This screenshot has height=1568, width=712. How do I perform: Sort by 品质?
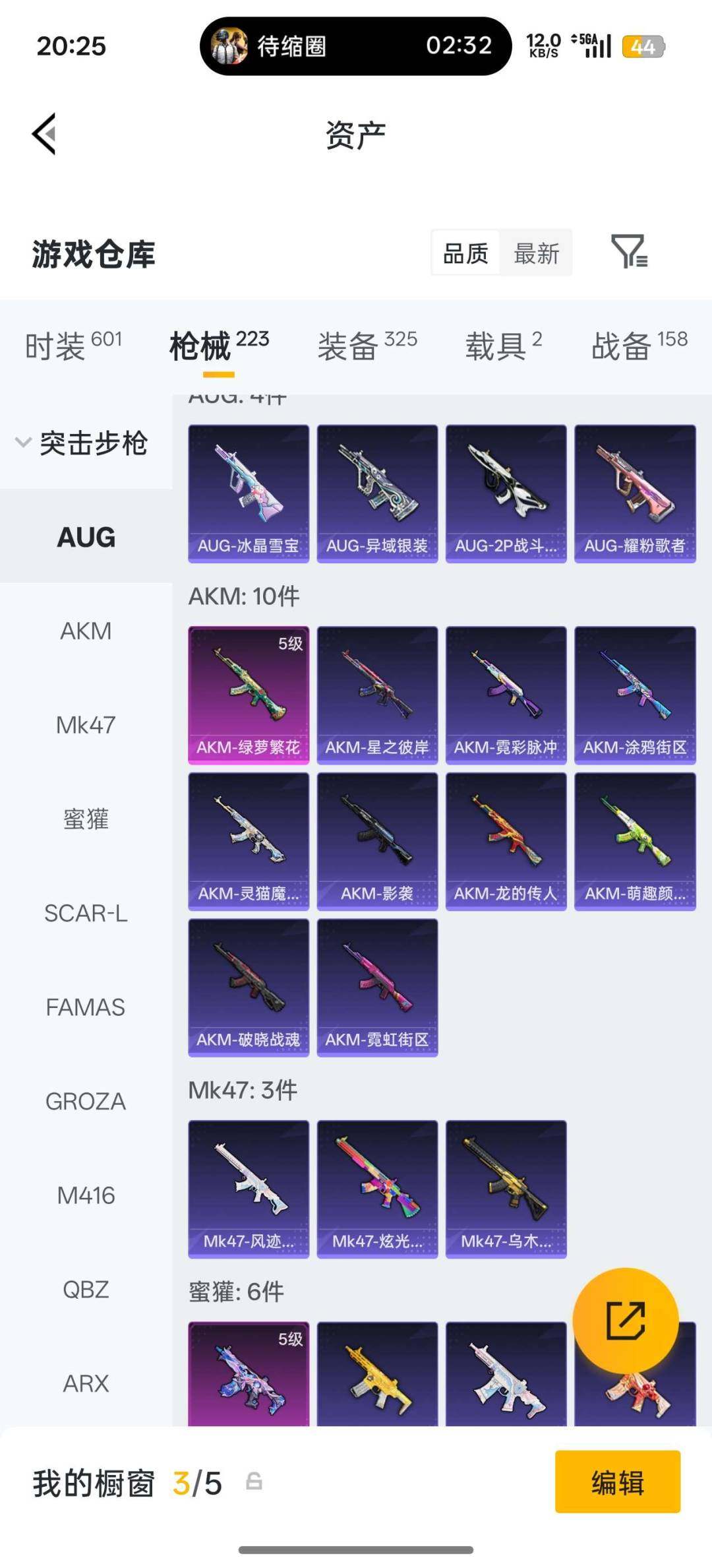point(465,253)
